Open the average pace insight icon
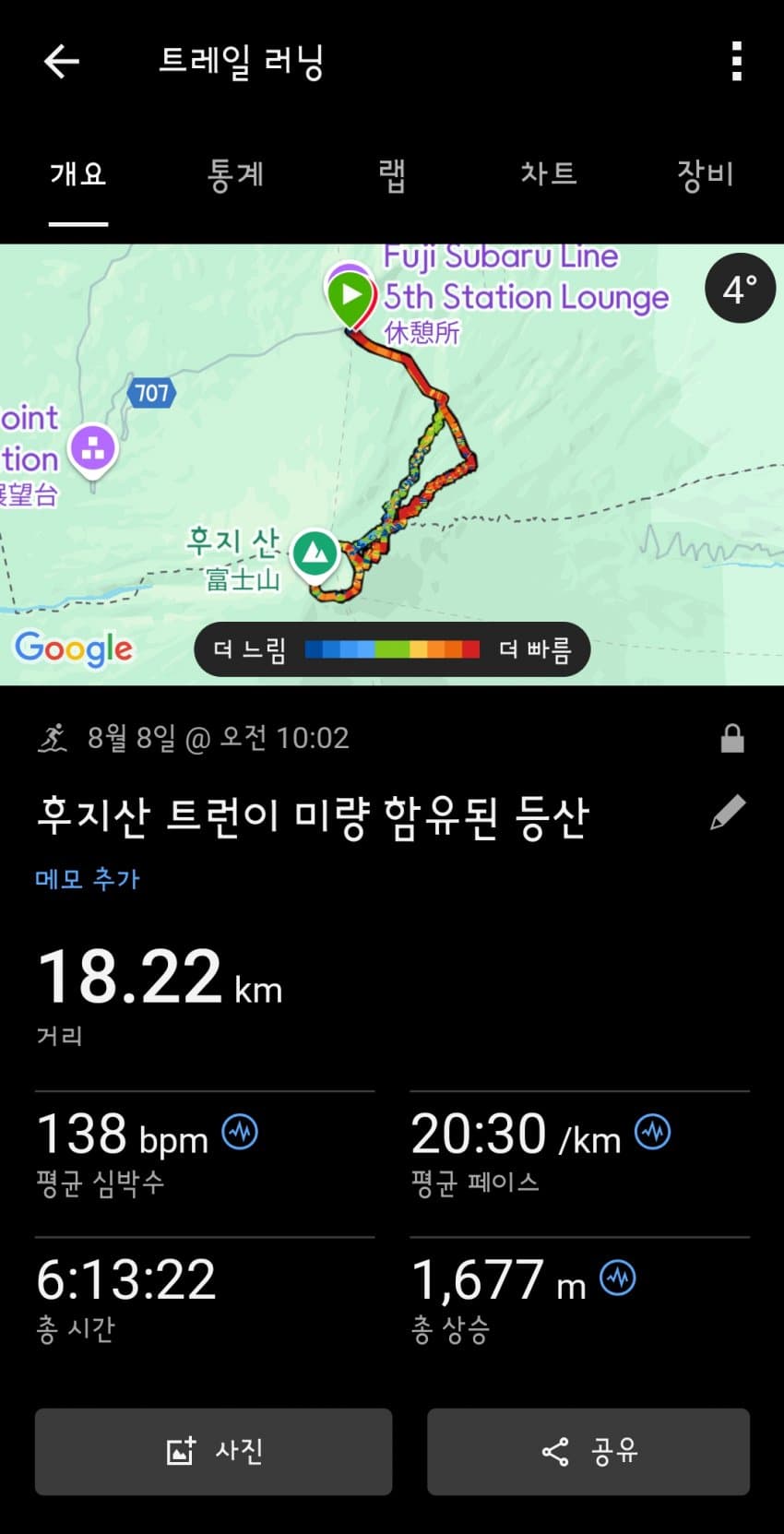This screenshot has height=1534, width=784. (x=653, y=1132)
